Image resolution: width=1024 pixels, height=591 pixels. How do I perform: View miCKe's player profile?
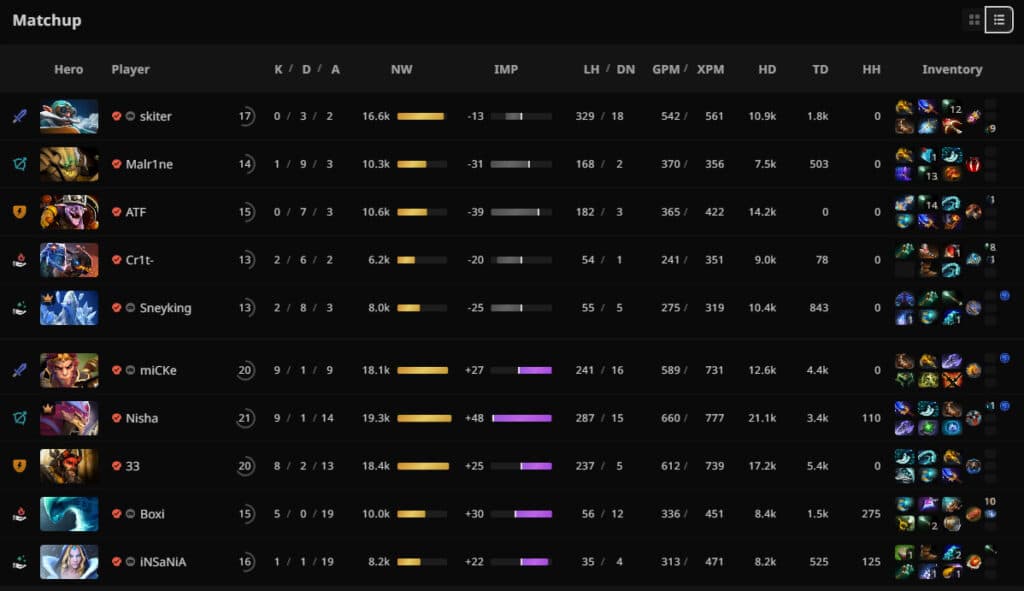[x=158, y=370]
